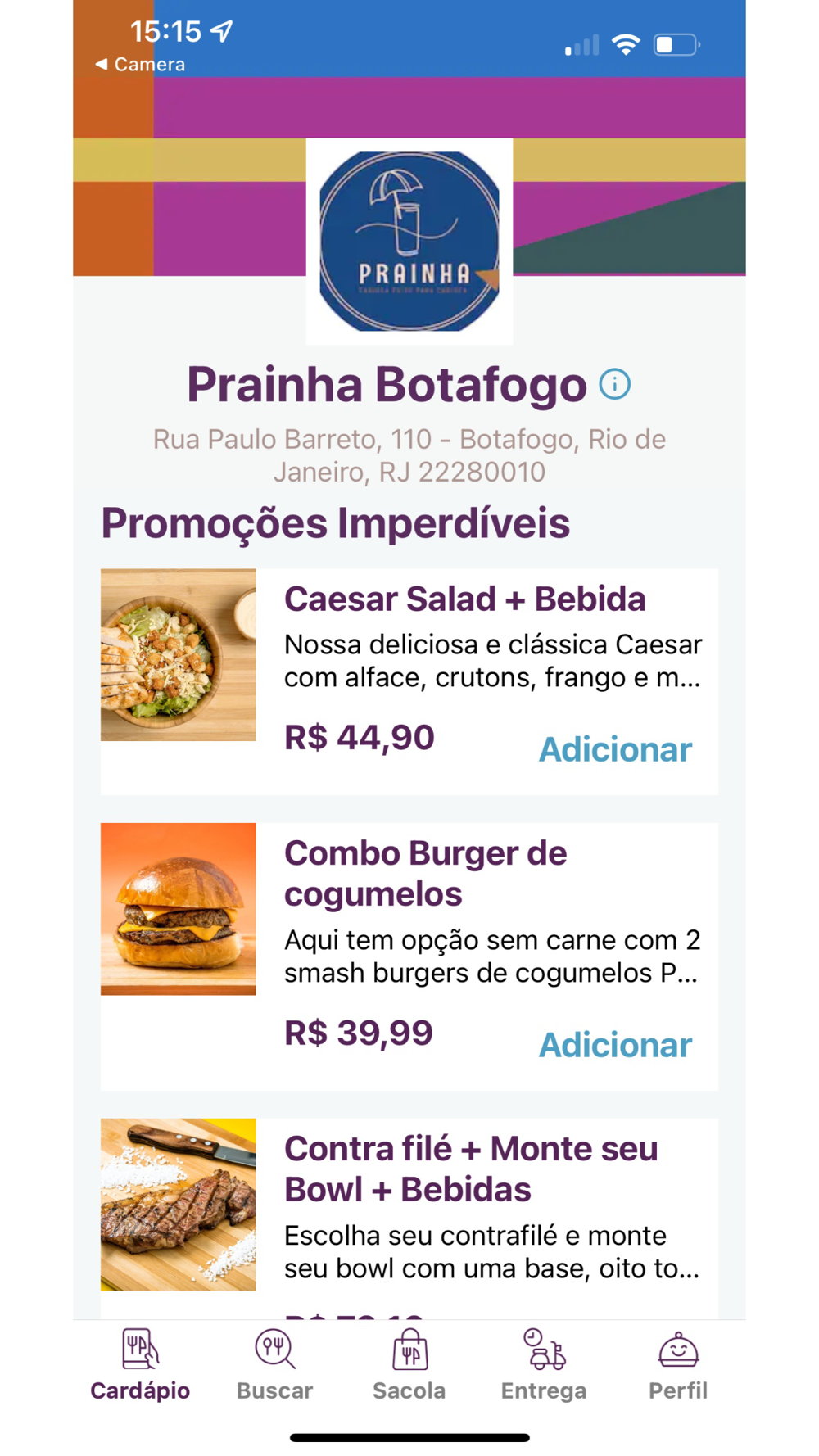819x1456 pixels.
Task: Switch to the Buscar tab
Action: (x=274, y=1366)
